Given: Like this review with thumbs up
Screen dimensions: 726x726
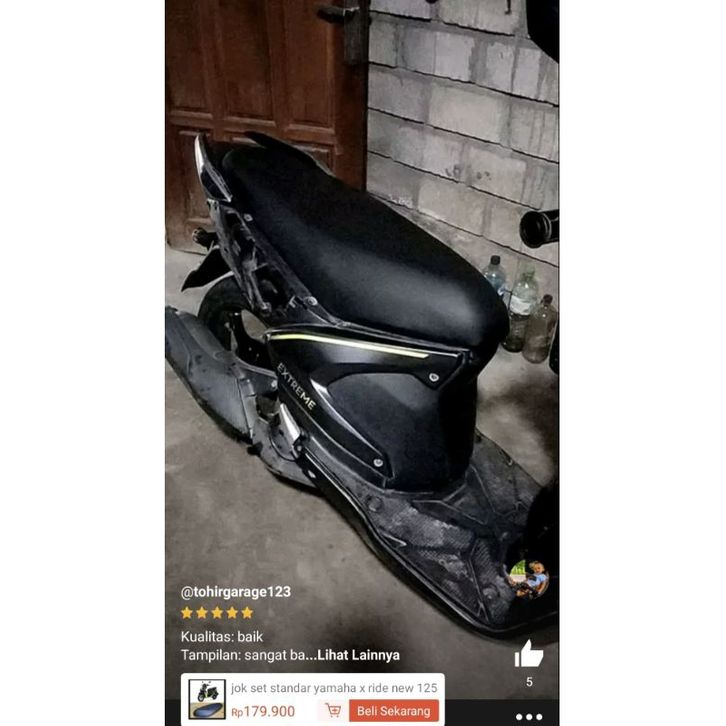Looking at the screenshot, I should 528,654.
